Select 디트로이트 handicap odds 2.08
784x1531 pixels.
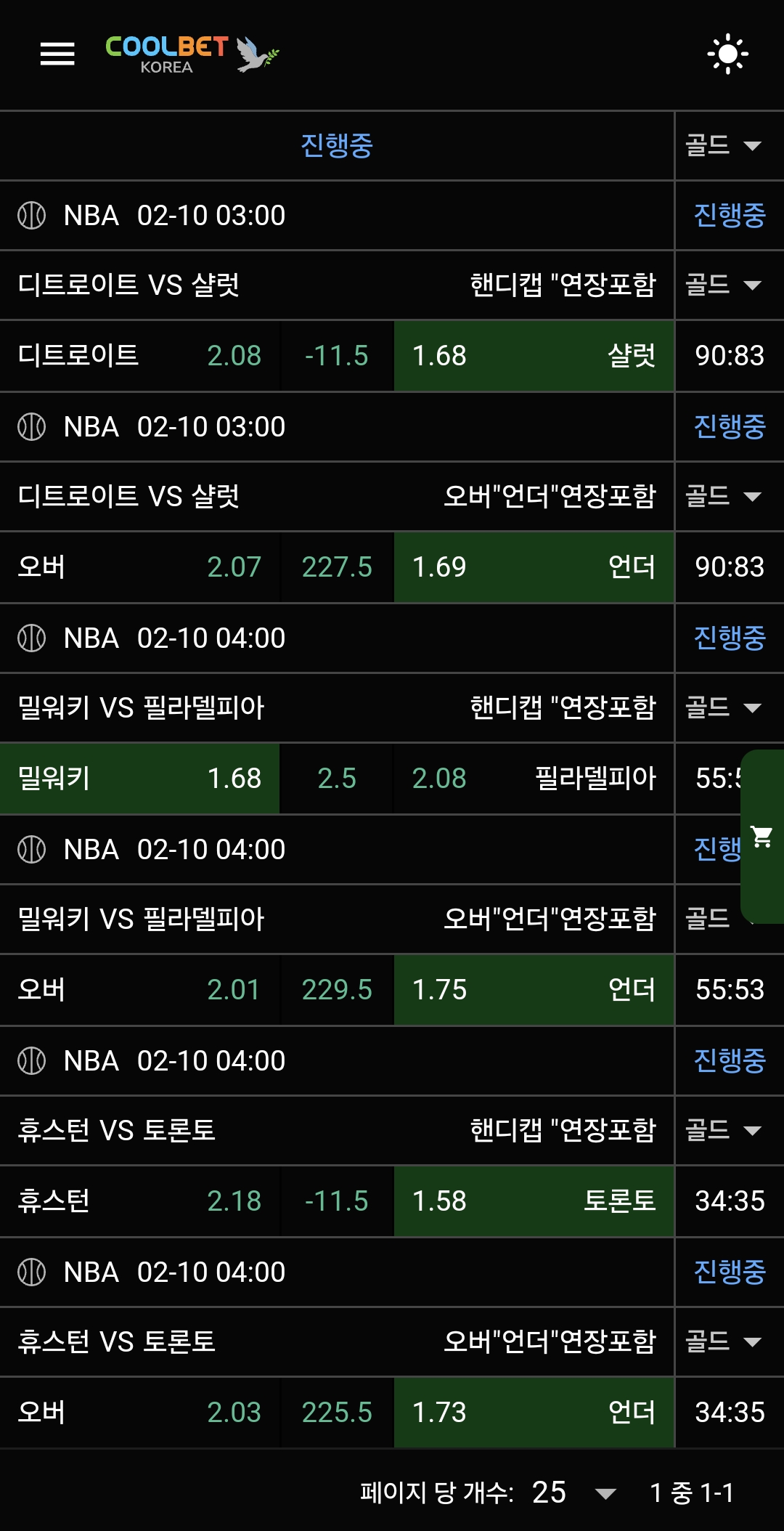(x=140, y=356)
